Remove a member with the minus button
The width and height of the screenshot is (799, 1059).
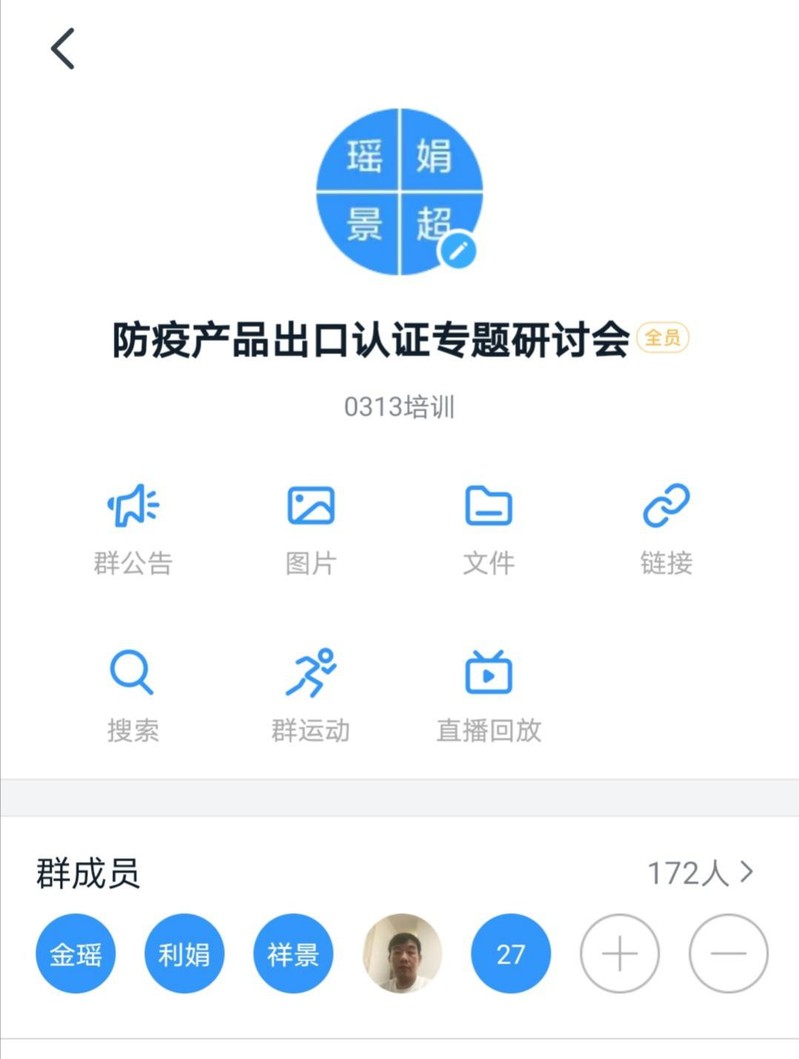pos(729,954)
